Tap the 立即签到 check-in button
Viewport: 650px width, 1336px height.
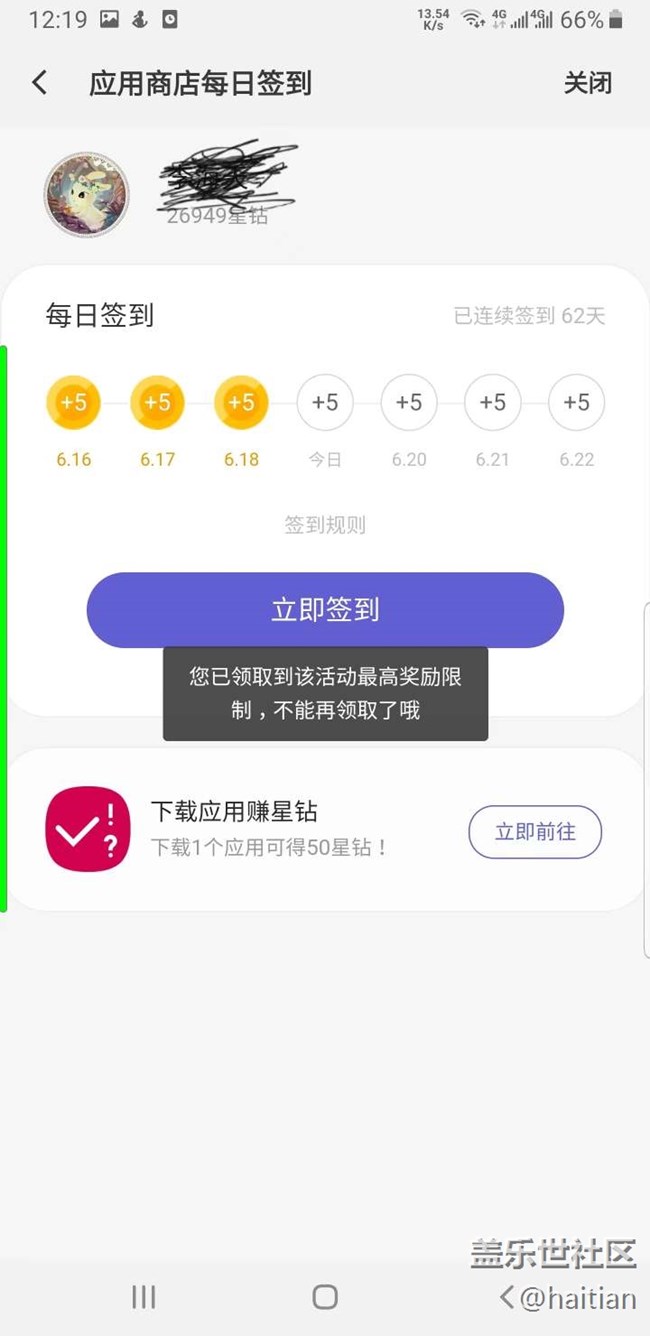click(325, 610)
